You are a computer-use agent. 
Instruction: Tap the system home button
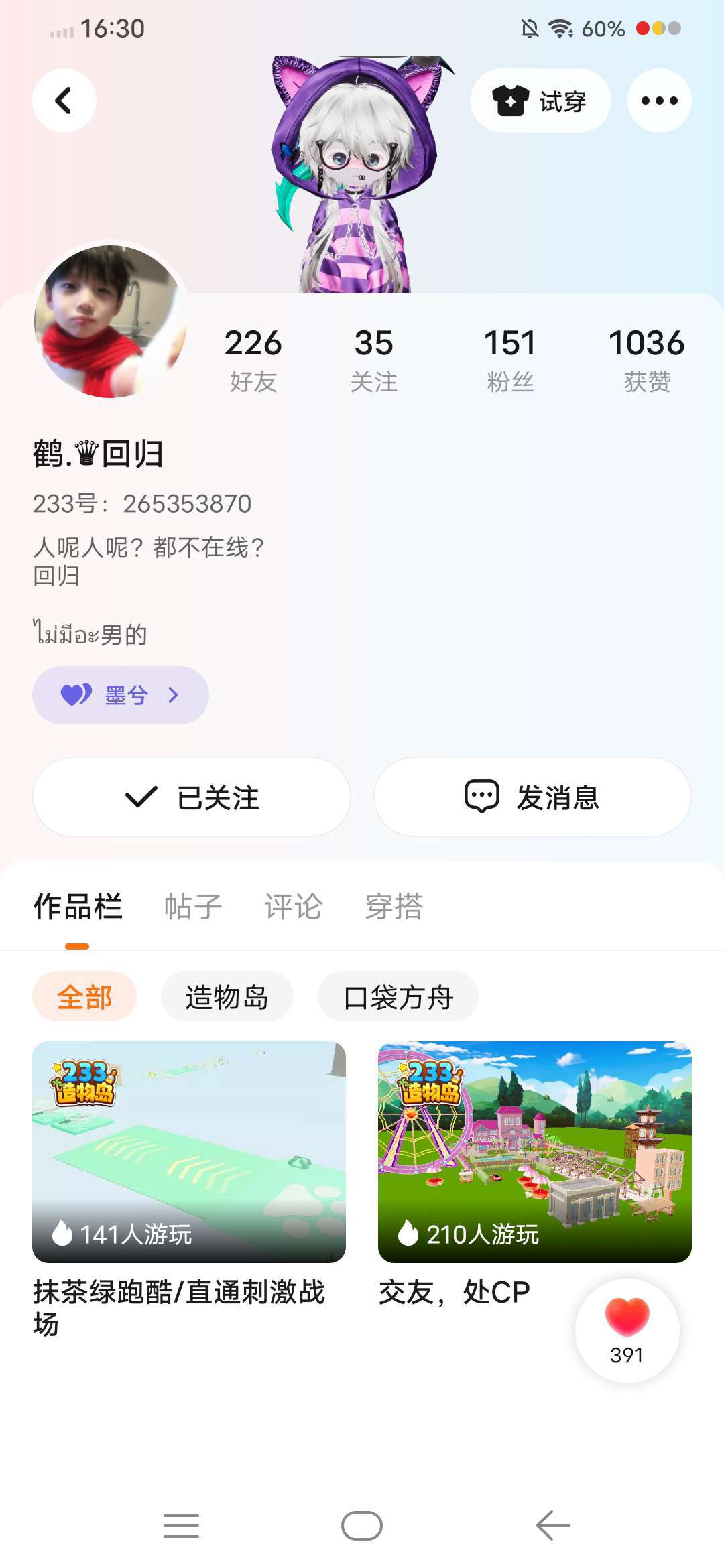362,1526
